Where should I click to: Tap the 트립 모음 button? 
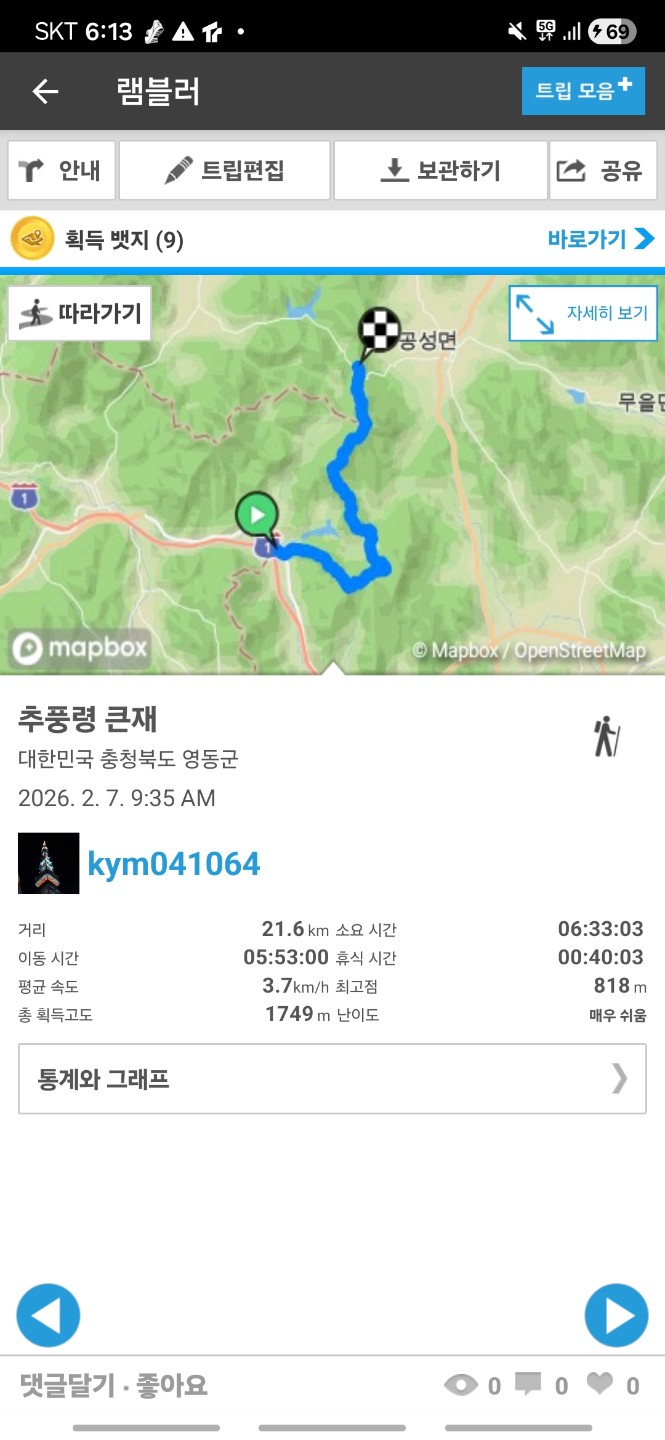pos(583,91)
